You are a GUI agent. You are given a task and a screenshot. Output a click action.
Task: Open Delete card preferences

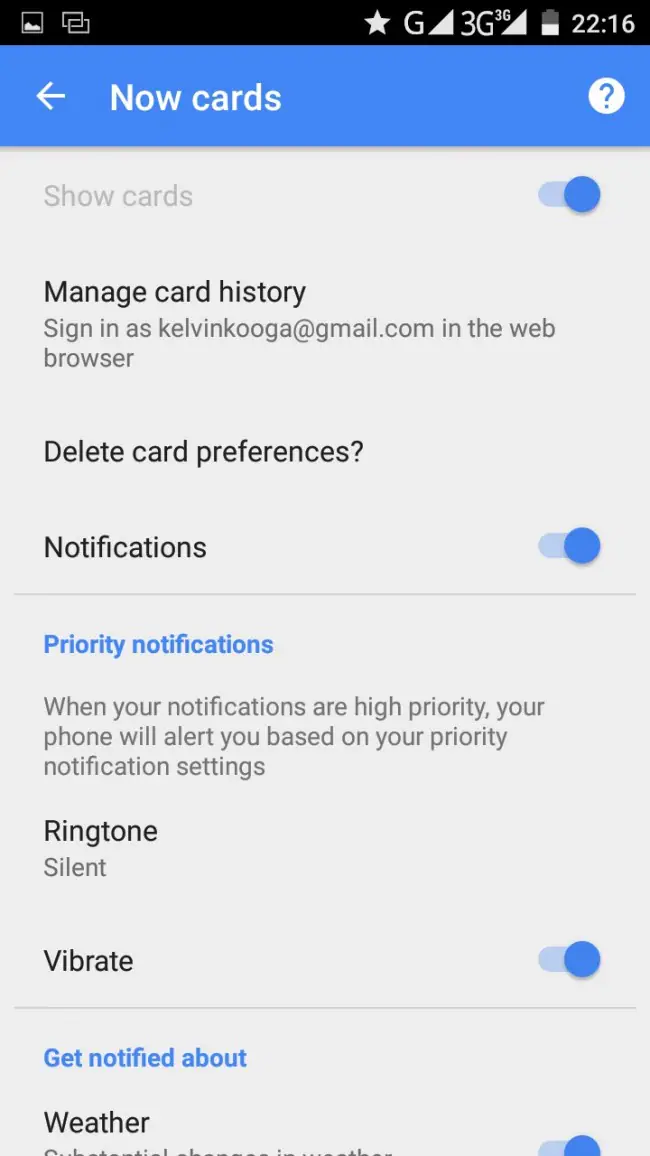tap(203, 452)
